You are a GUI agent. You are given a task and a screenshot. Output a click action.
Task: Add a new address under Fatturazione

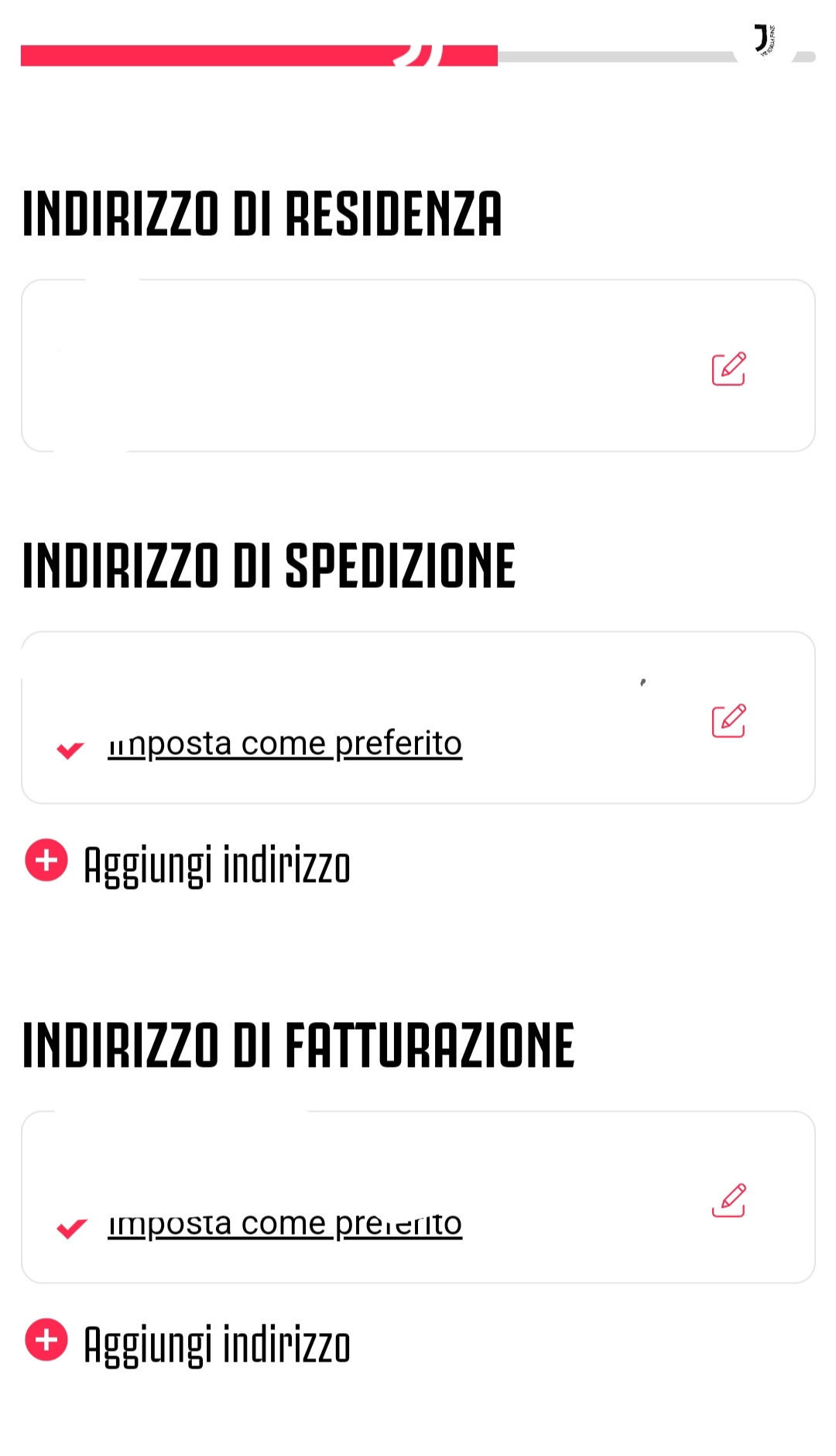tap(188, 1343)
